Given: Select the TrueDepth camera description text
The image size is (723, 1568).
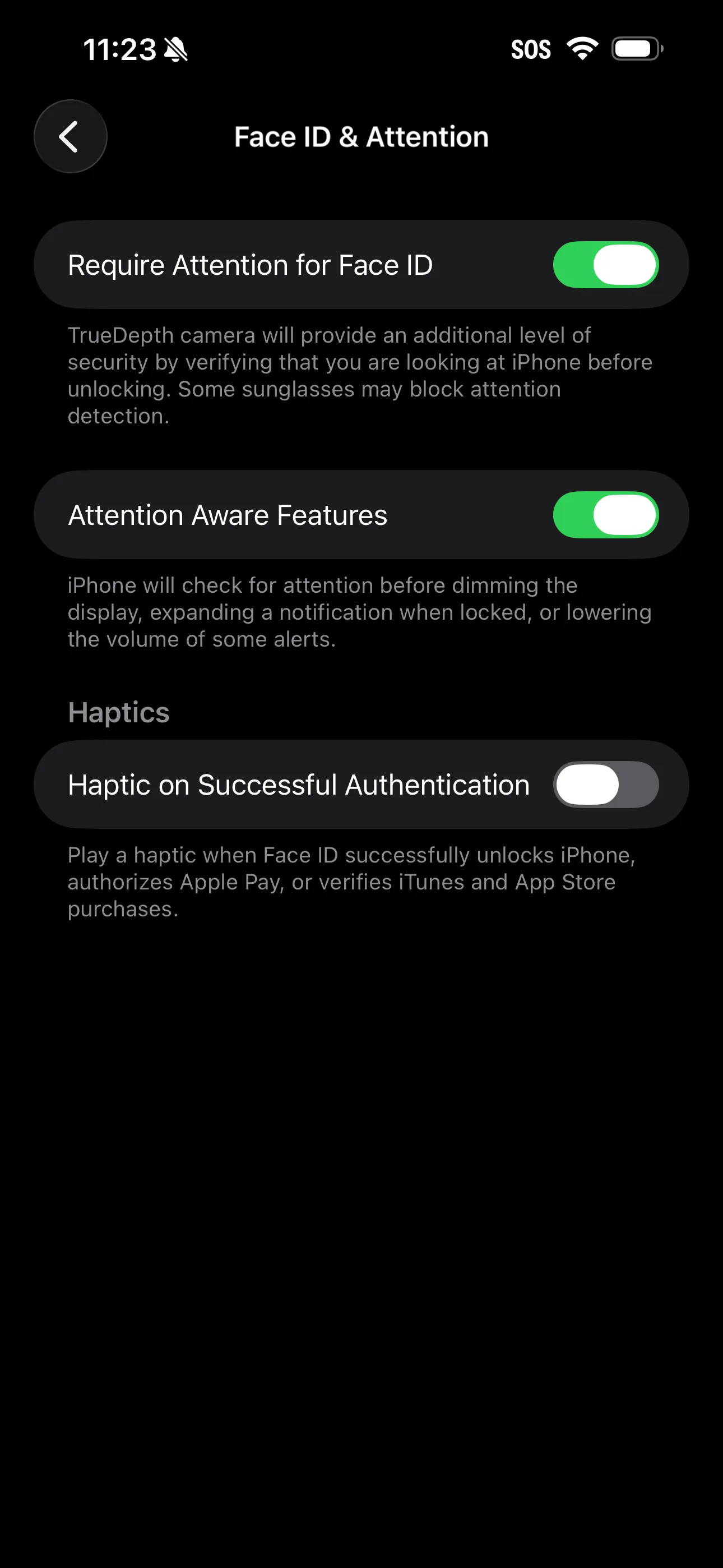Looking at the screenshot, I should pos(359,376).
